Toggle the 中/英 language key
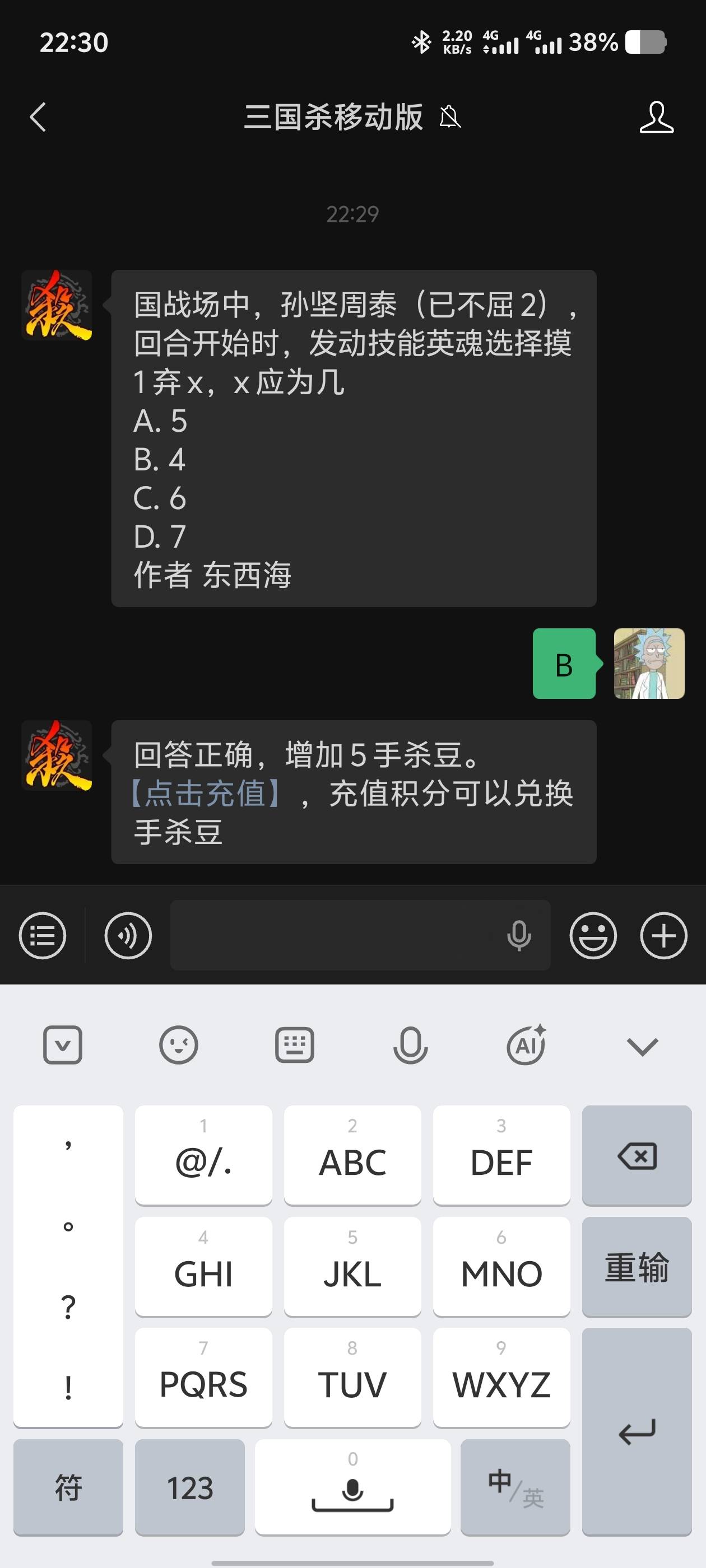Viewport: 706px width, 1568px height. point(515,1487)
